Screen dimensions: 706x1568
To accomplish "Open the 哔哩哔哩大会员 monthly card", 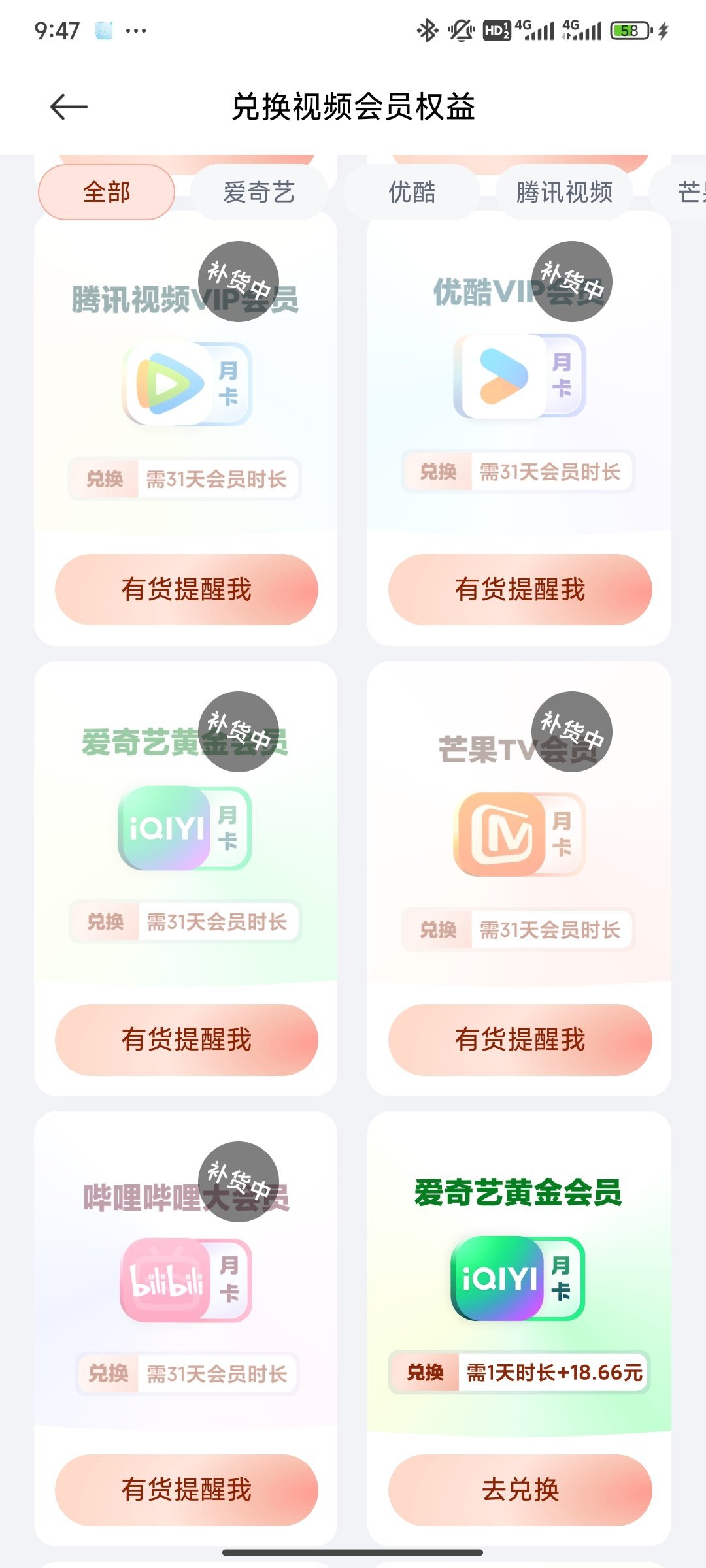I will 186,1279.
